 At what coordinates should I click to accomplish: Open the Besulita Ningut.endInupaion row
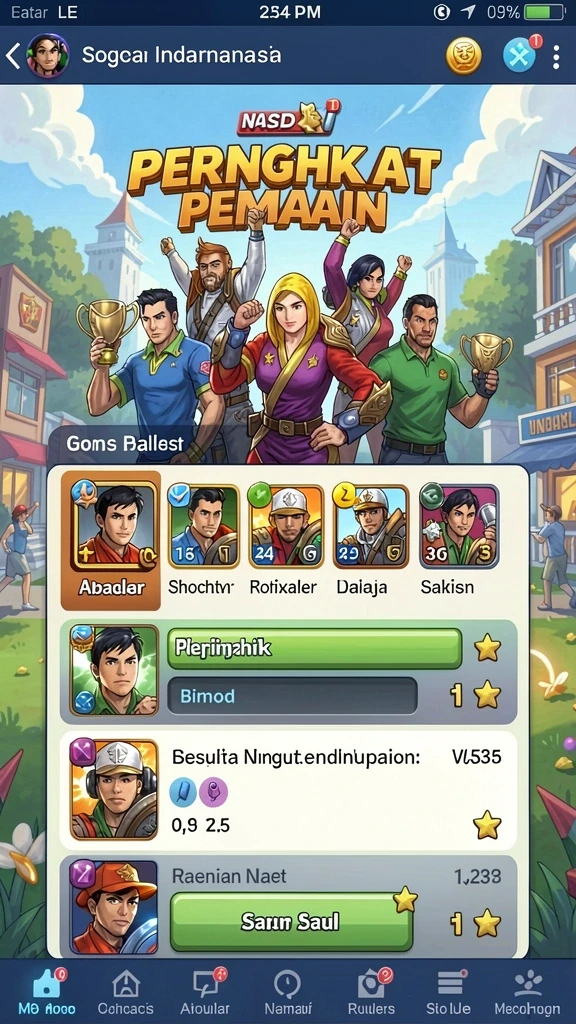tap(288, 789)
